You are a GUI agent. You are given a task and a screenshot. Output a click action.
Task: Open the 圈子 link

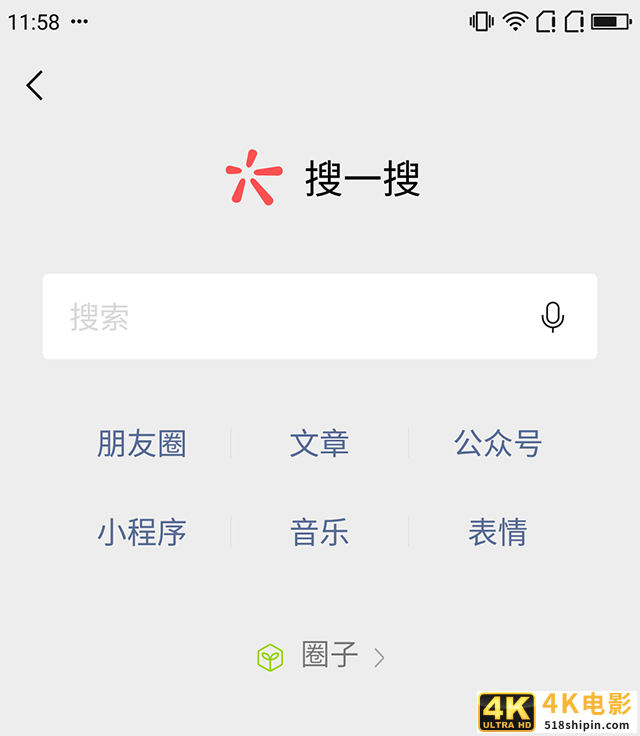322,656
